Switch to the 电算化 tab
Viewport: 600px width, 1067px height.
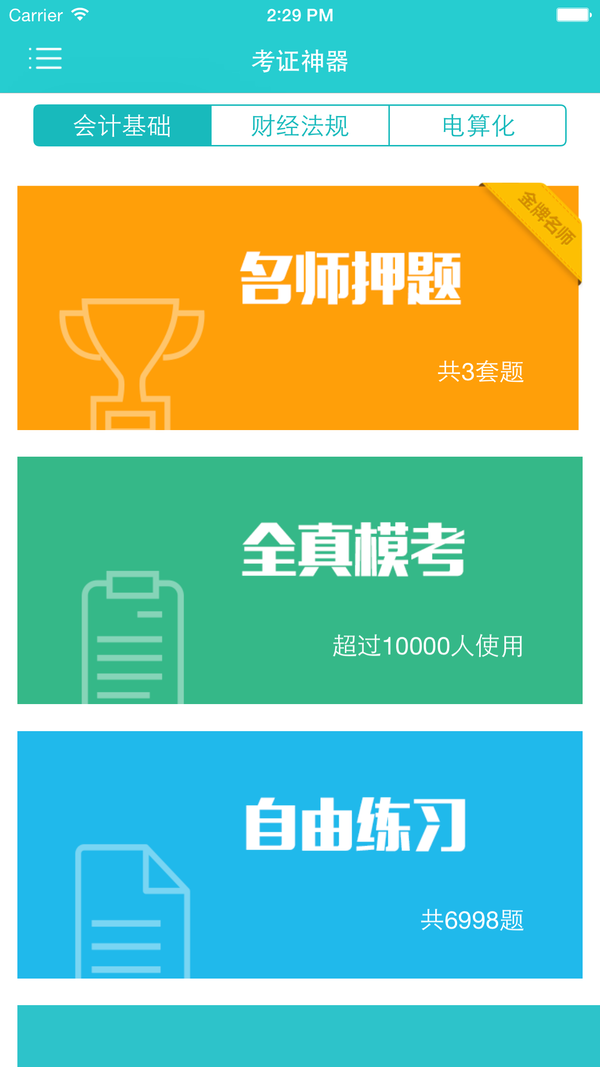(x=478, y=126)
